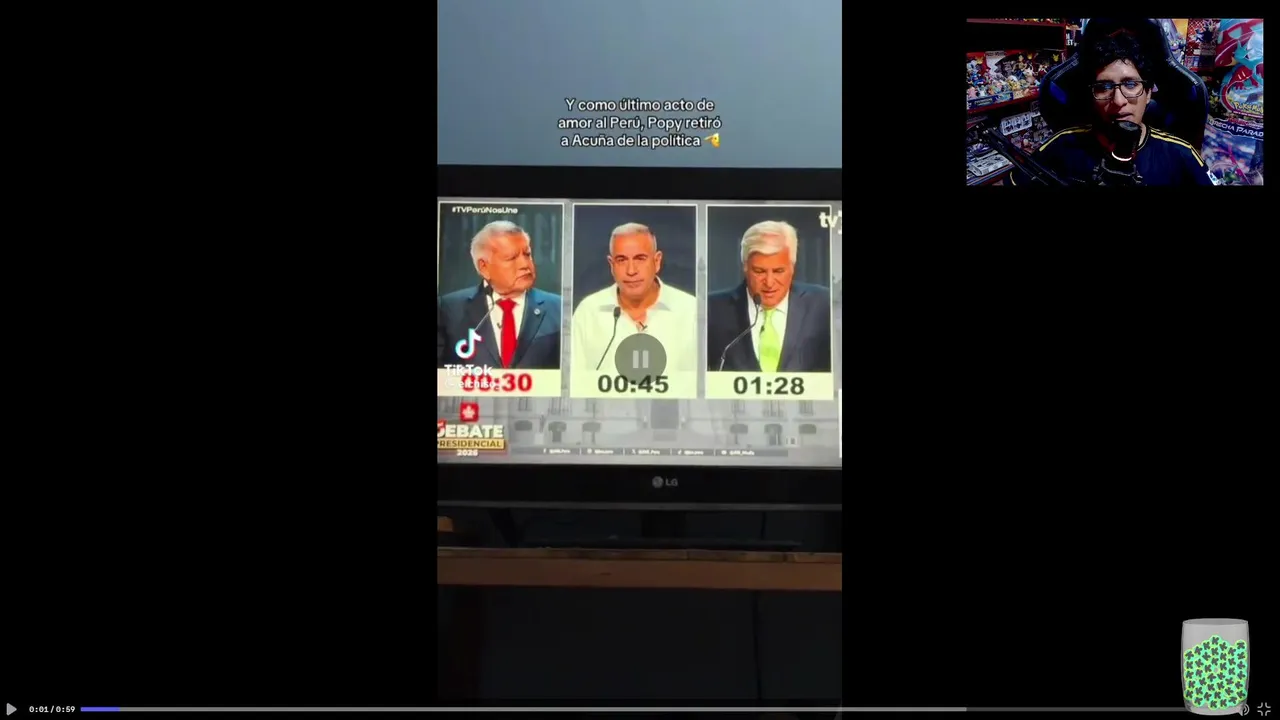Seek along the video progress bar

600,709
